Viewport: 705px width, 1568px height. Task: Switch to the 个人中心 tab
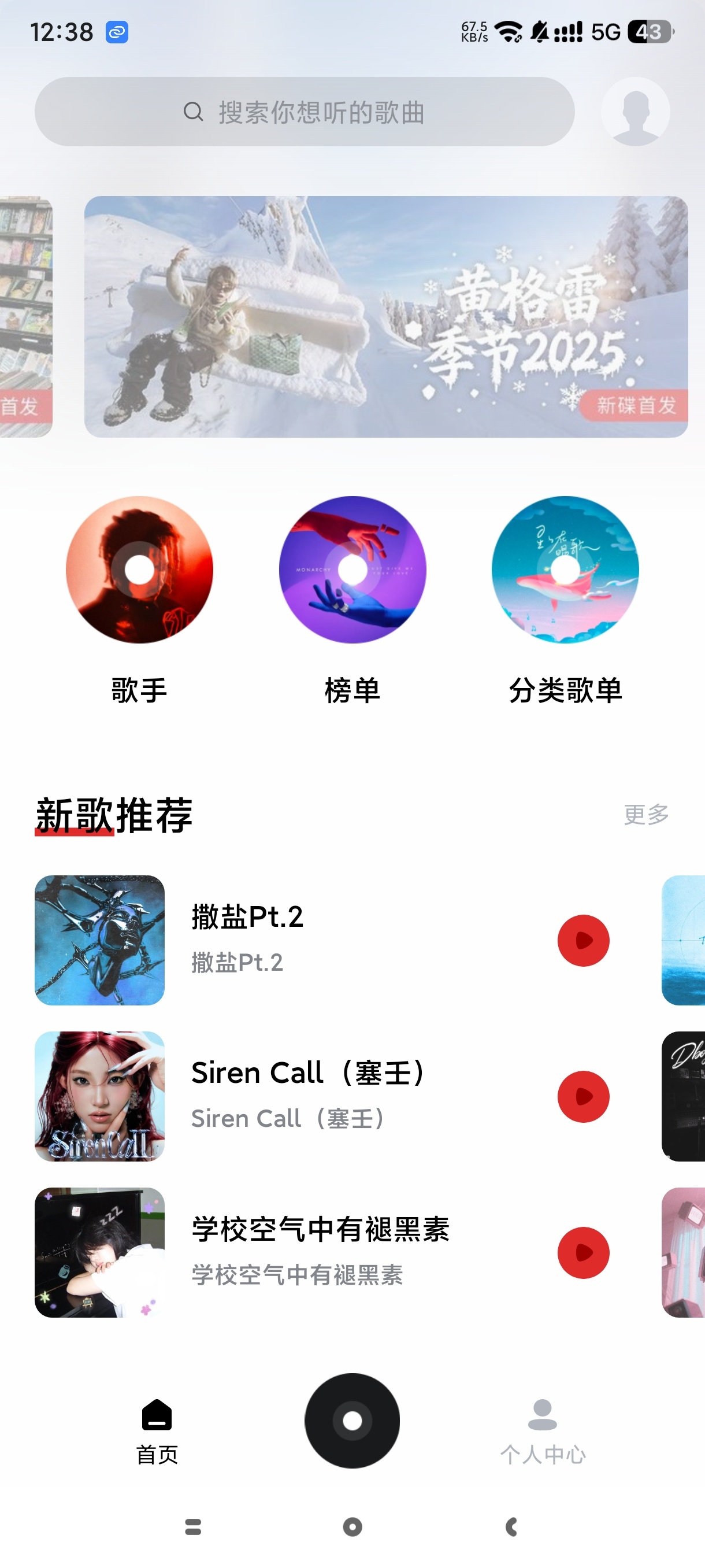tap(543, 1428)
